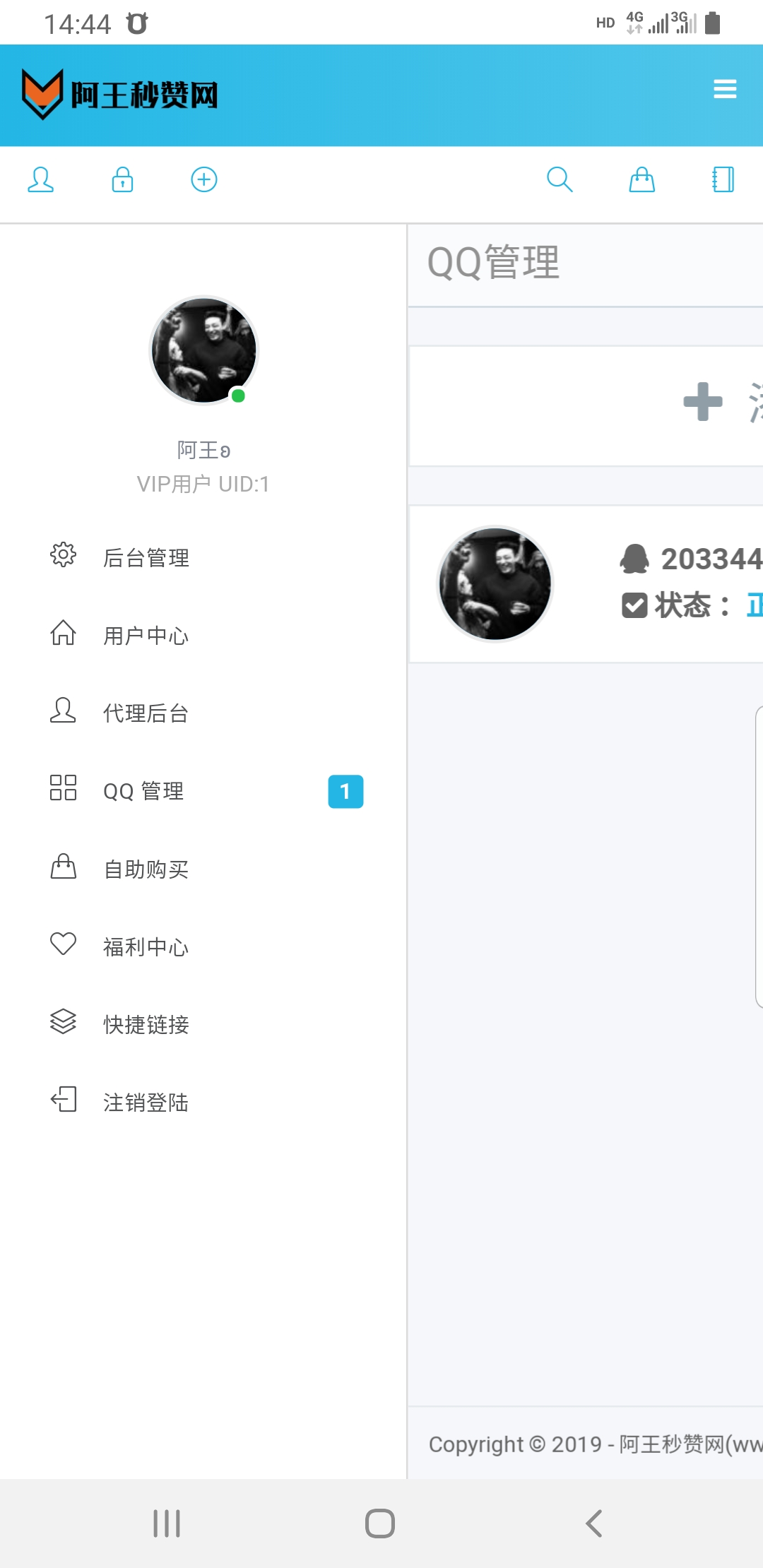Tap the lock icon in the toolbar

coord(122,179)
